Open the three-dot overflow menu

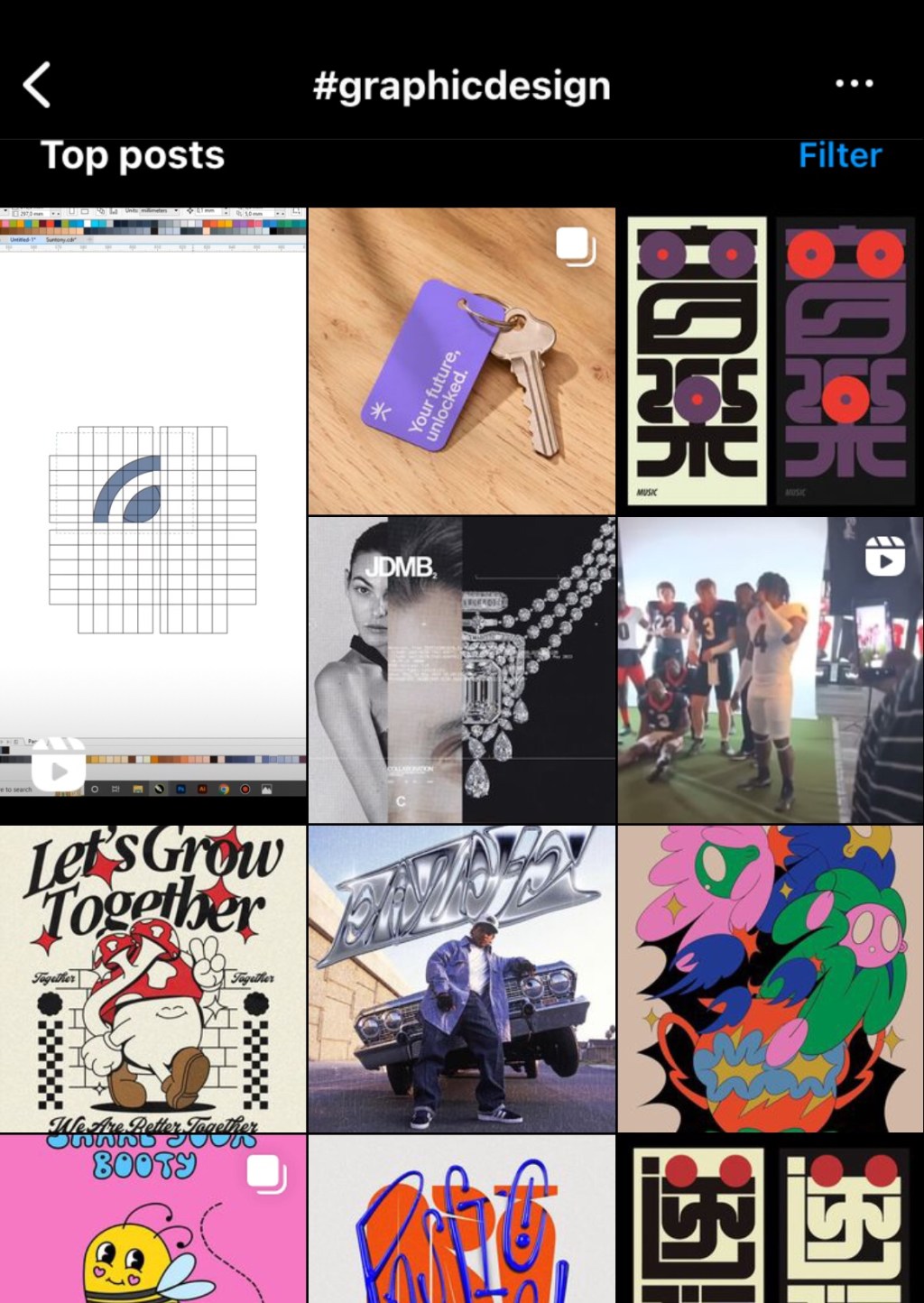click(x=854, y=84)
